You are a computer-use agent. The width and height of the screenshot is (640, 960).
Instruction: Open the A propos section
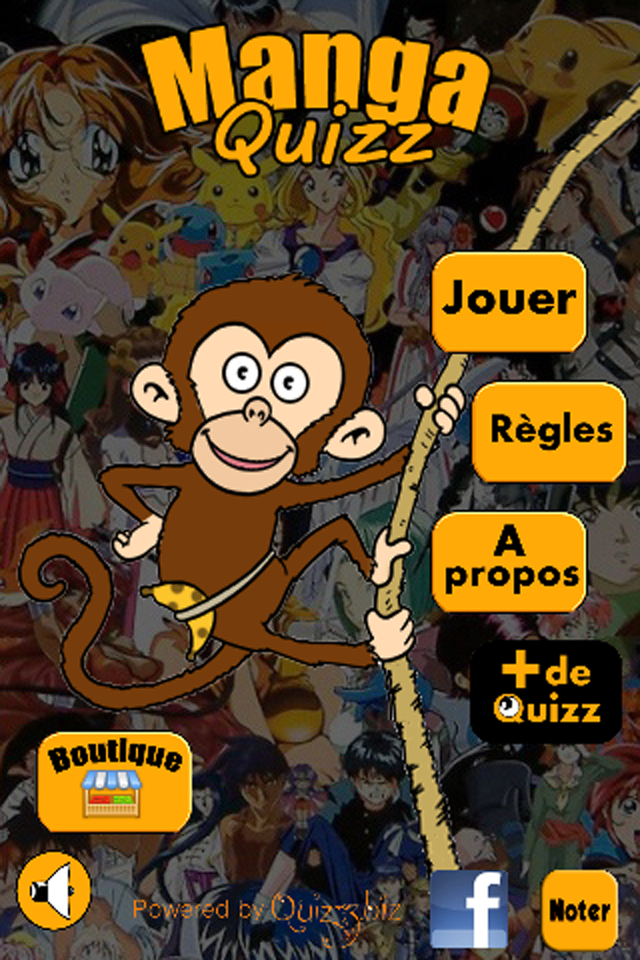tap(510, 562)
